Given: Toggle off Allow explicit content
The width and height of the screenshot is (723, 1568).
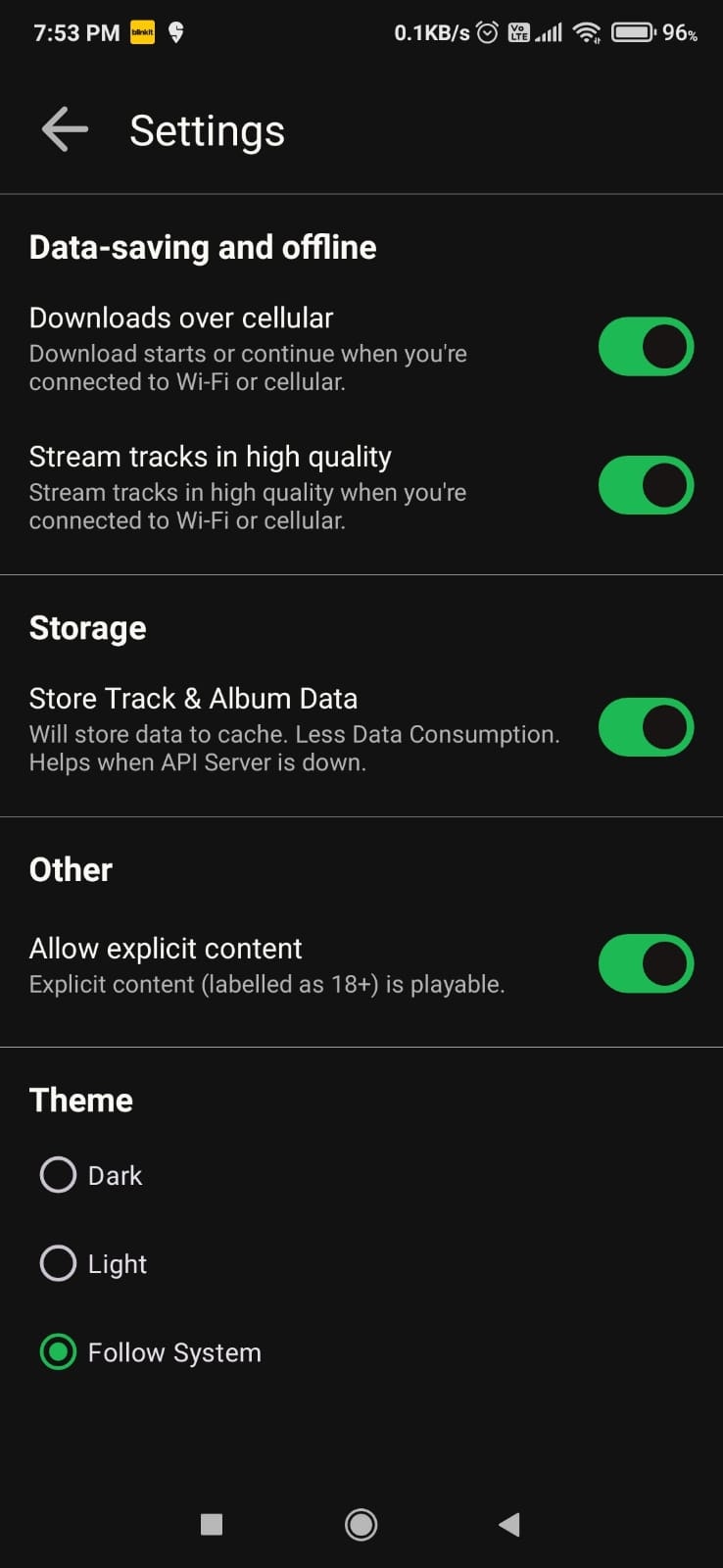Looking at the screenshot, I should pos(645,962).
